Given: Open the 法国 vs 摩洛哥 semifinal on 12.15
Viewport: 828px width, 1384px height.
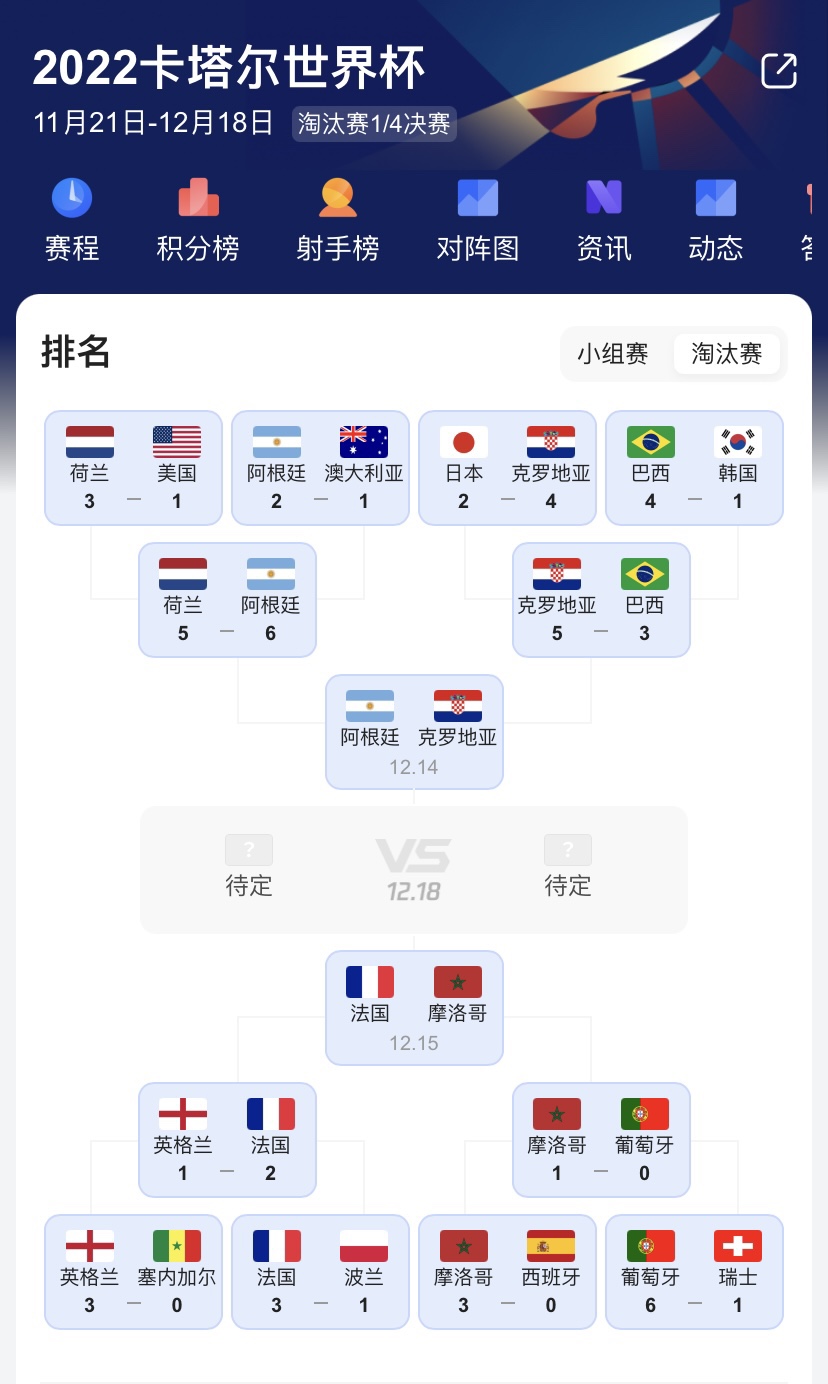Looking at the screenshot, I should [414, 1008].
